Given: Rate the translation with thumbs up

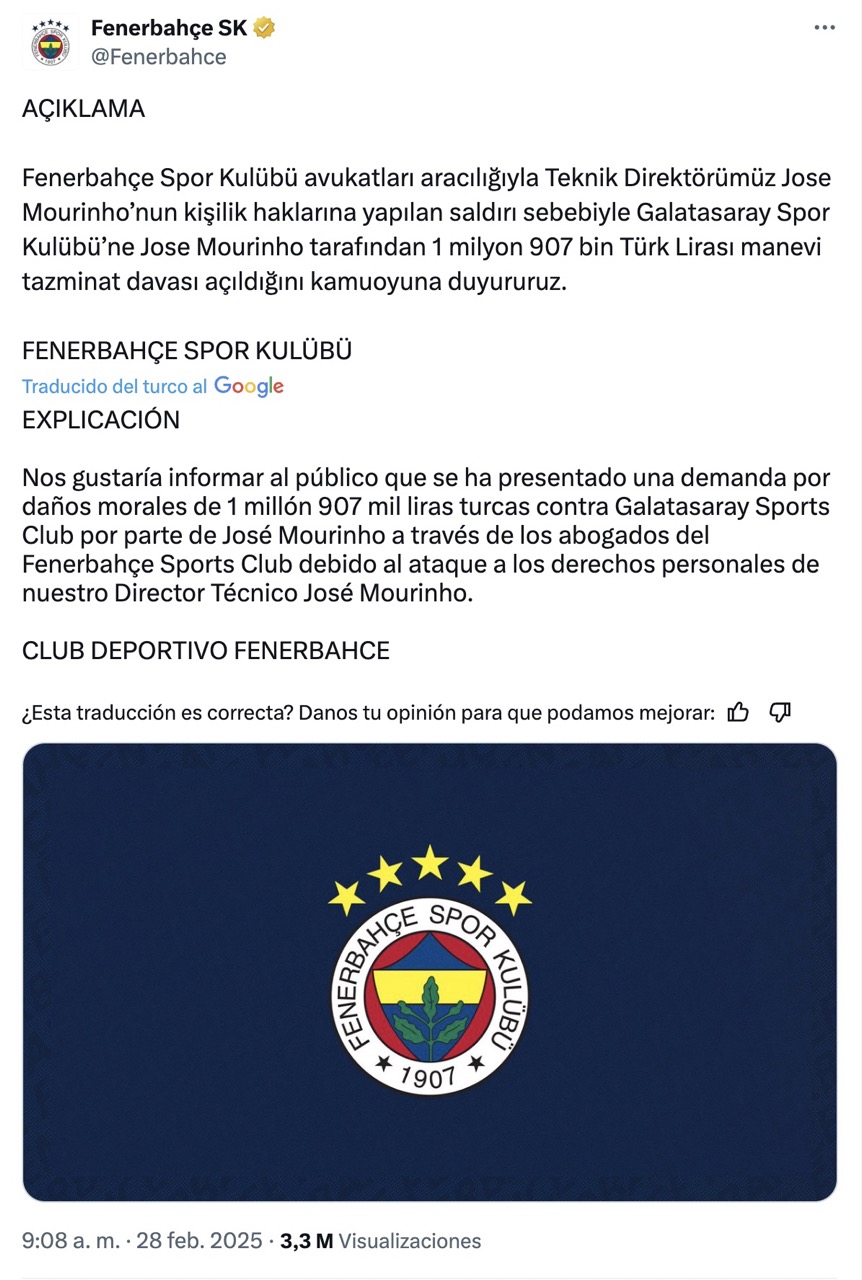Looking at the screenshot, I should (738, 712).
